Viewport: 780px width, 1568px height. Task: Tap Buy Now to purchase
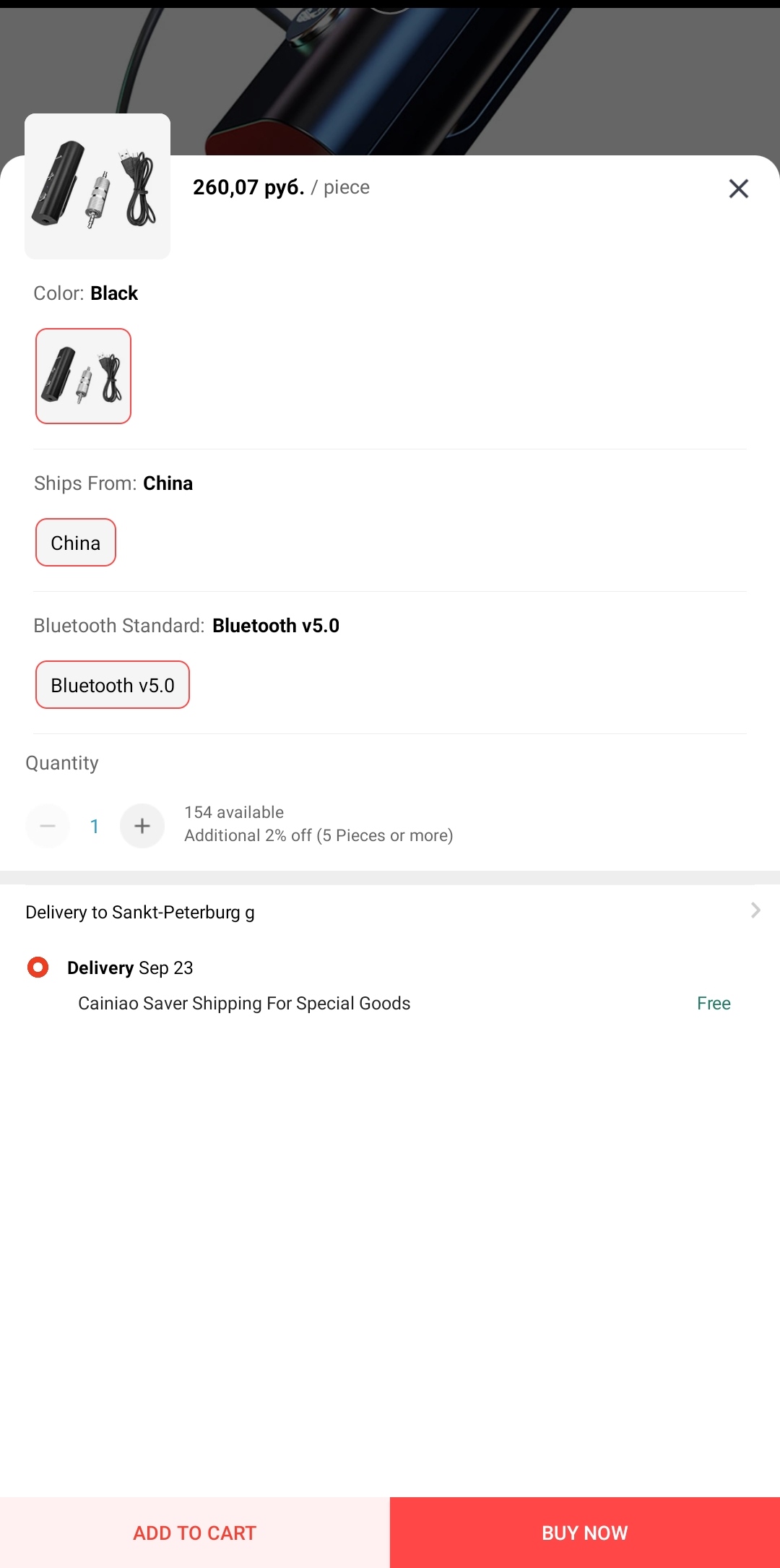585,1533
